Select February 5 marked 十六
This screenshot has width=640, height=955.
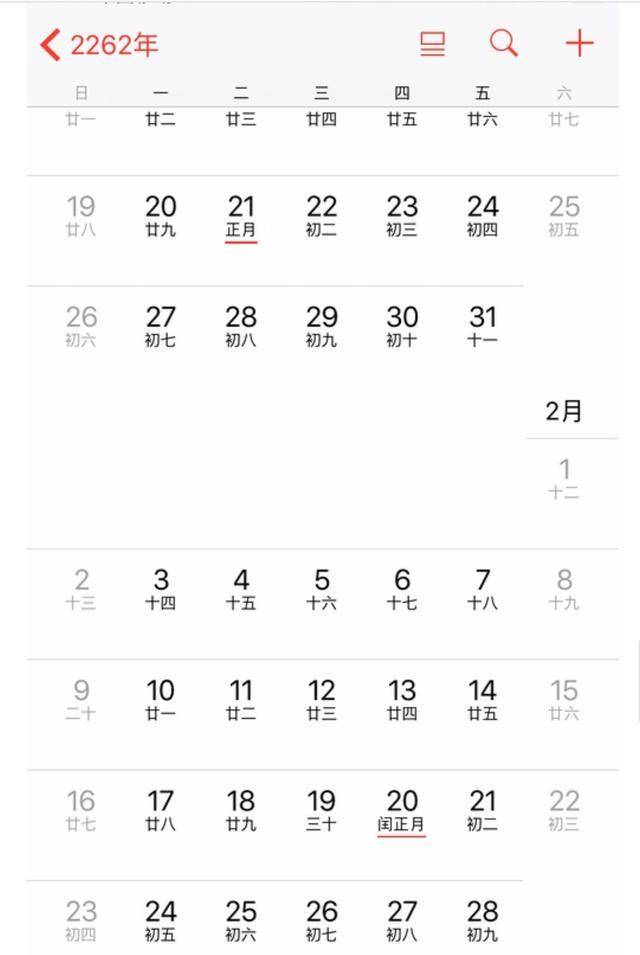click(322, 588)
